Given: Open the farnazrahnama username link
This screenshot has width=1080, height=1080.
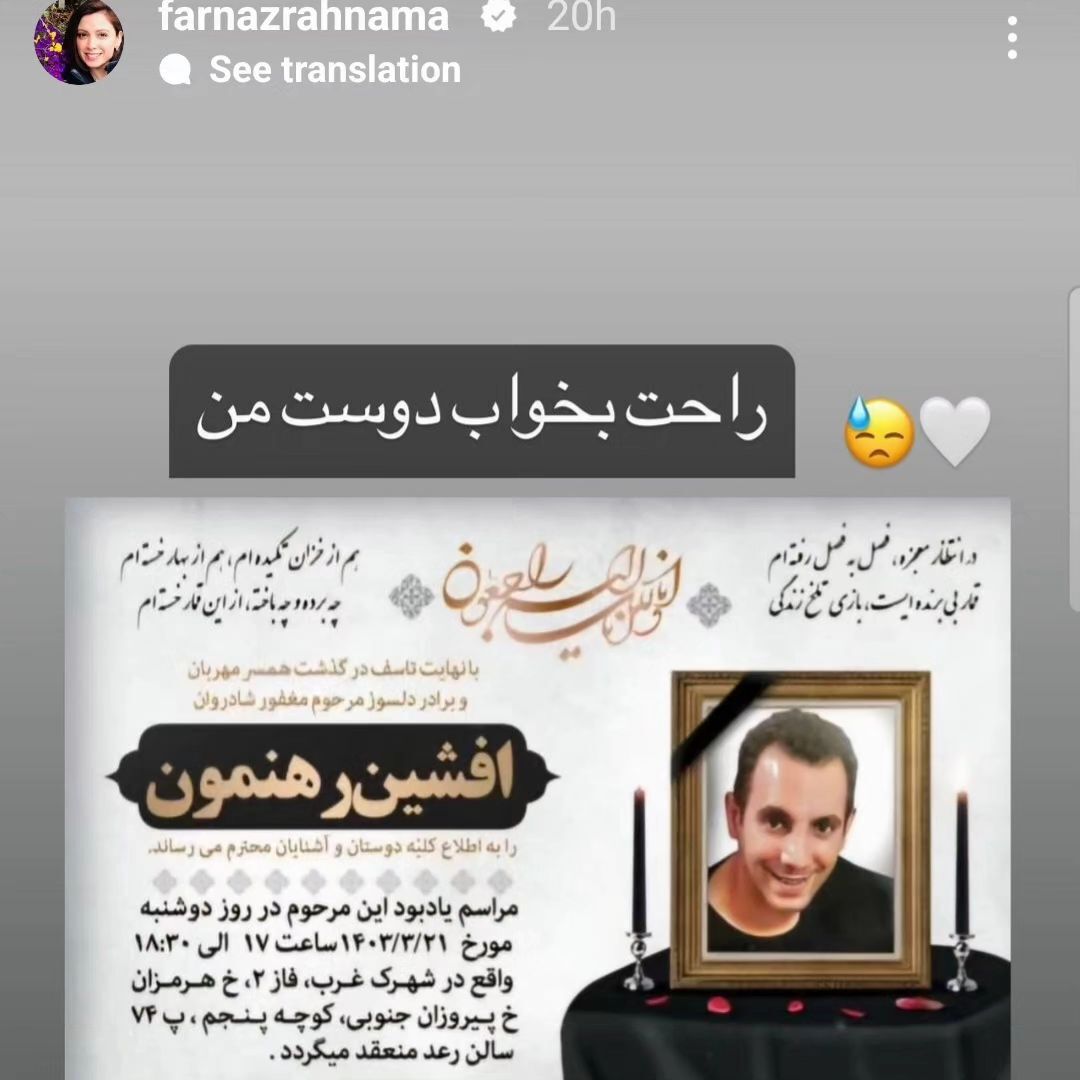Looking at the screenshot, I should pos(304,17).
